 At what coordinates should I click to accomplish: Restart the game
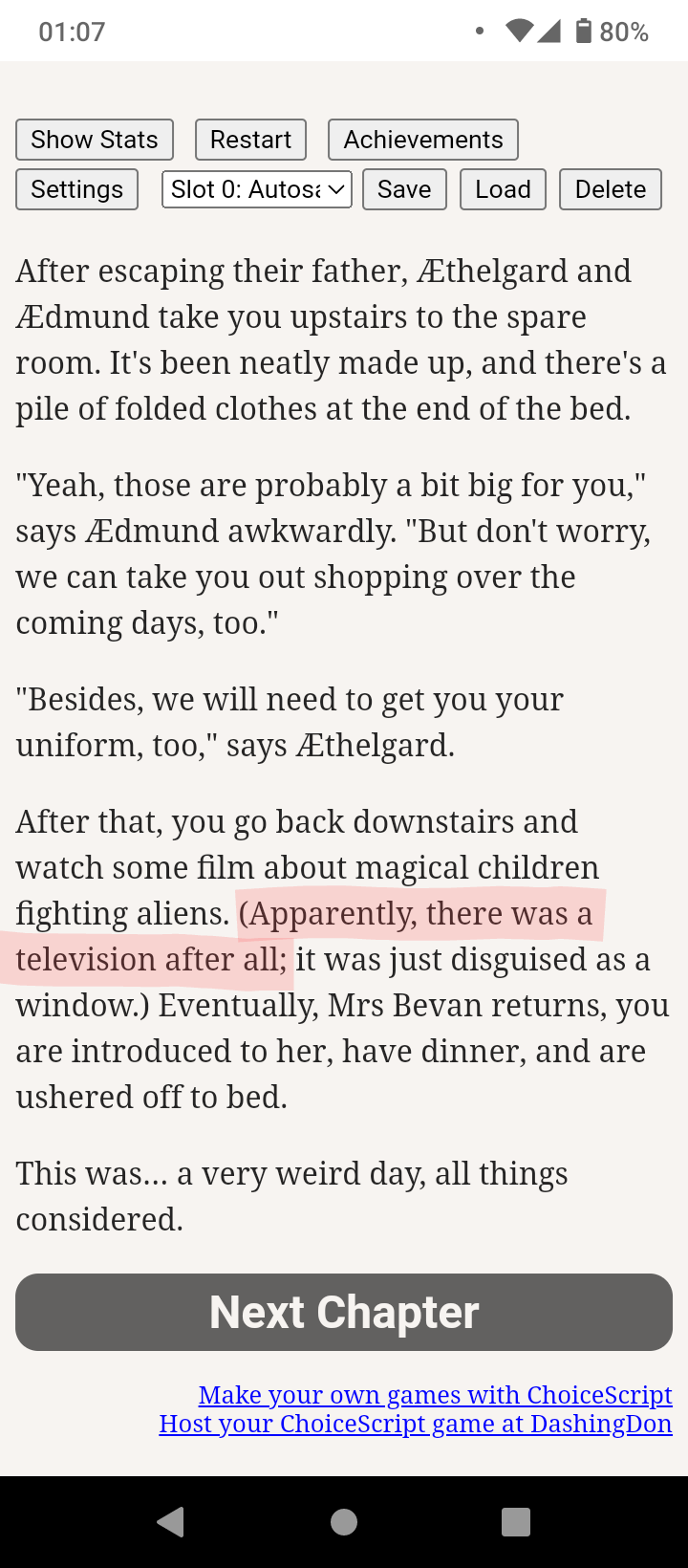point(250,140)
